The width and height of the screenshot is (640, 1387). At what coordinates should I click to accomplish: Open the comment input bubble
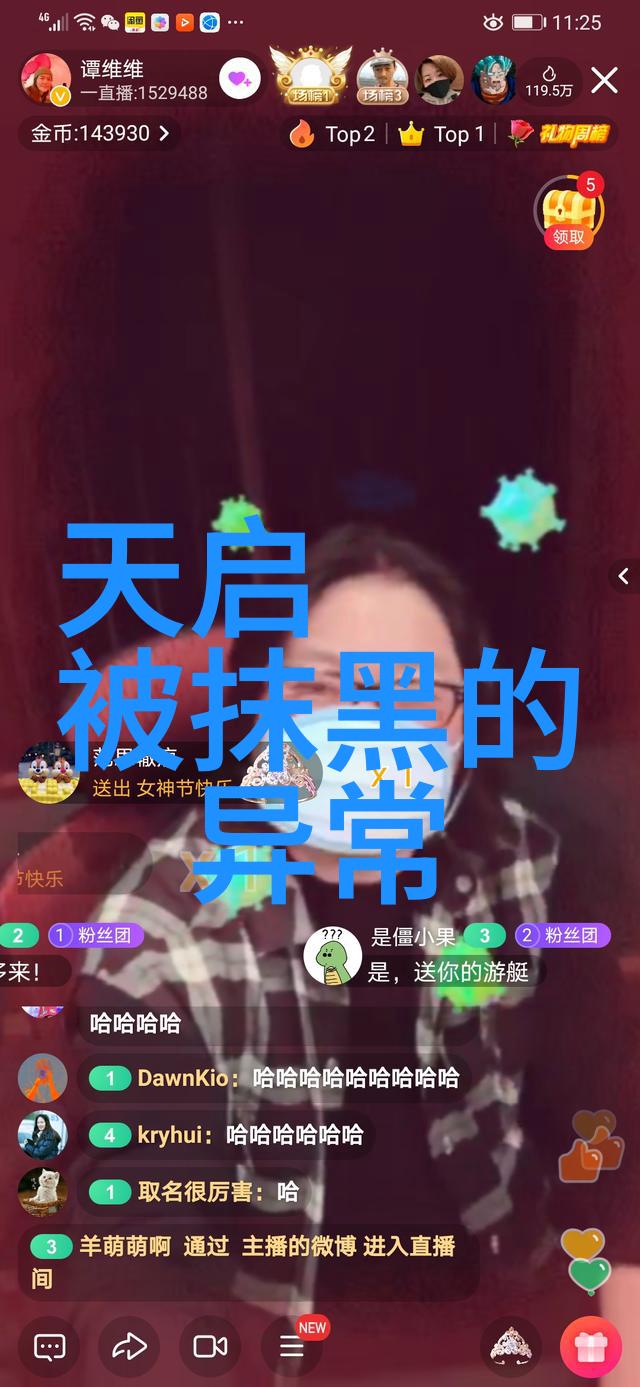49,1346
